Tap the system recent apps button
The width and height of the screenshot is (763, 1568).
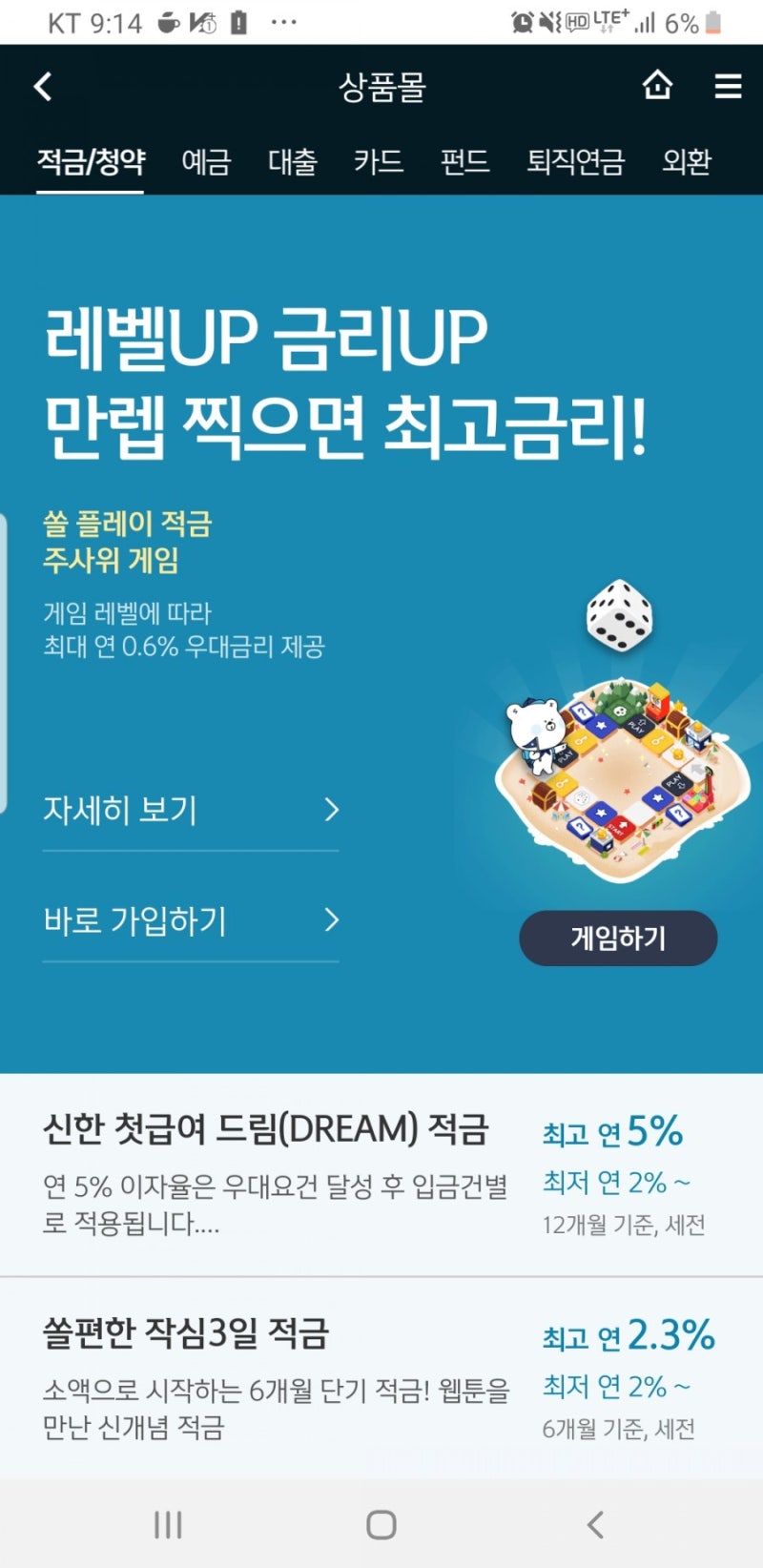click(x=168, y=1524)
